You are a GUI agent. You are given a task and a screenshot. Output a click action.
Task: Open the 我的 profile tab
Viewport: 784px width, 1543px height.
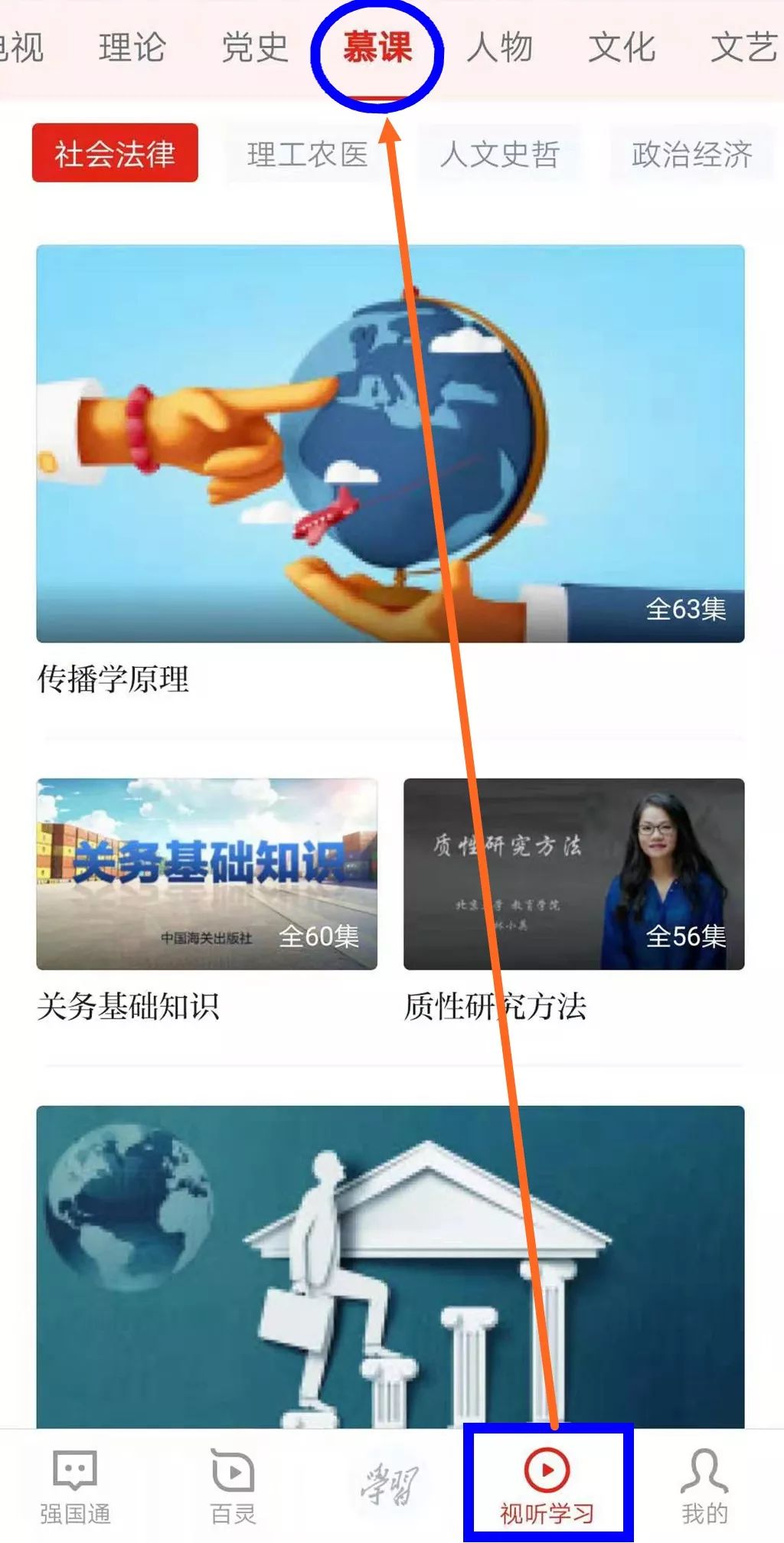click(704, 1486)
